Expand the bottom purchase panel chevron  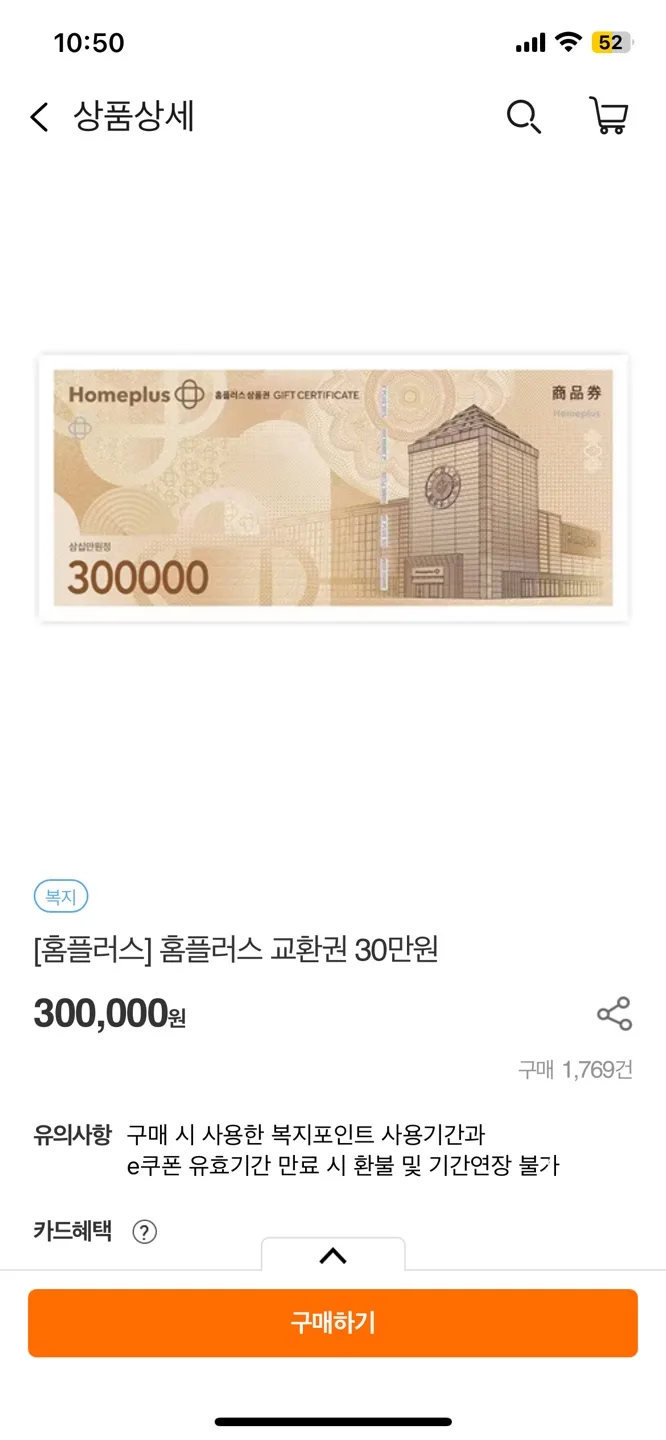(x=333, y=1256)
